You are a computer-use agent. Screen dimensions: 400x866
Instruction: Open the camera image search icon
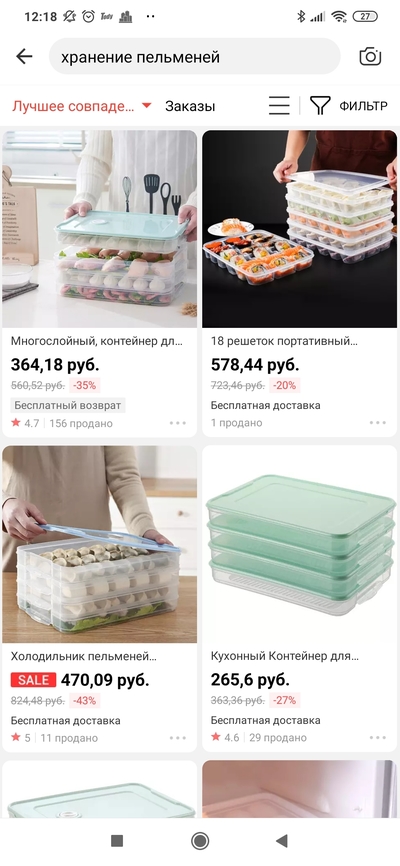pos(370,56)
